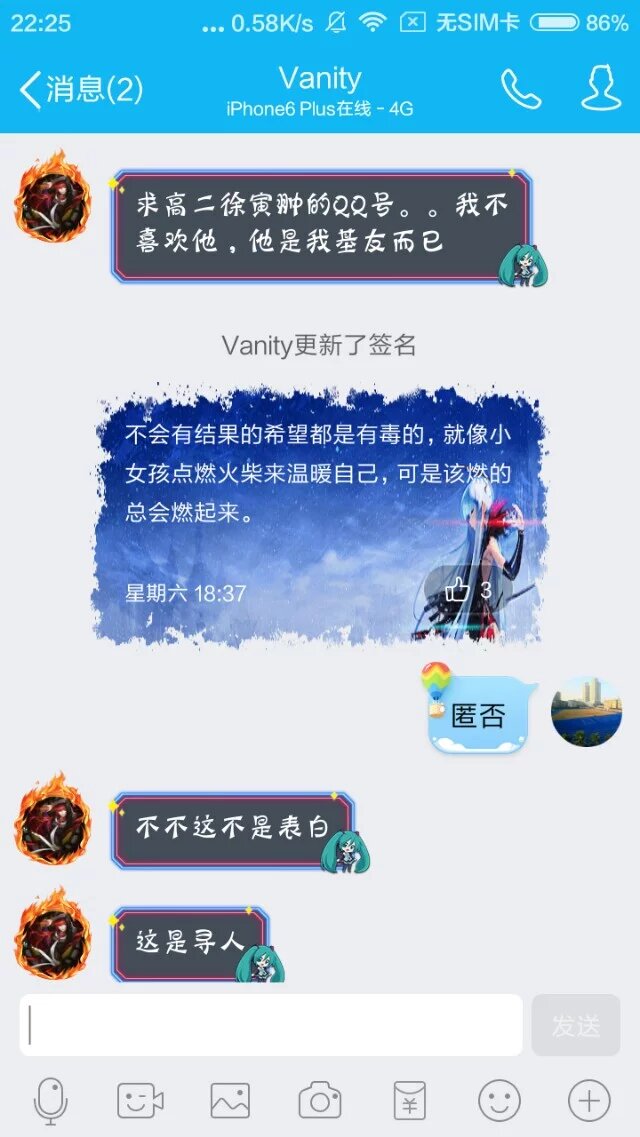Open the camera to take a photo

click(320, 1101)
